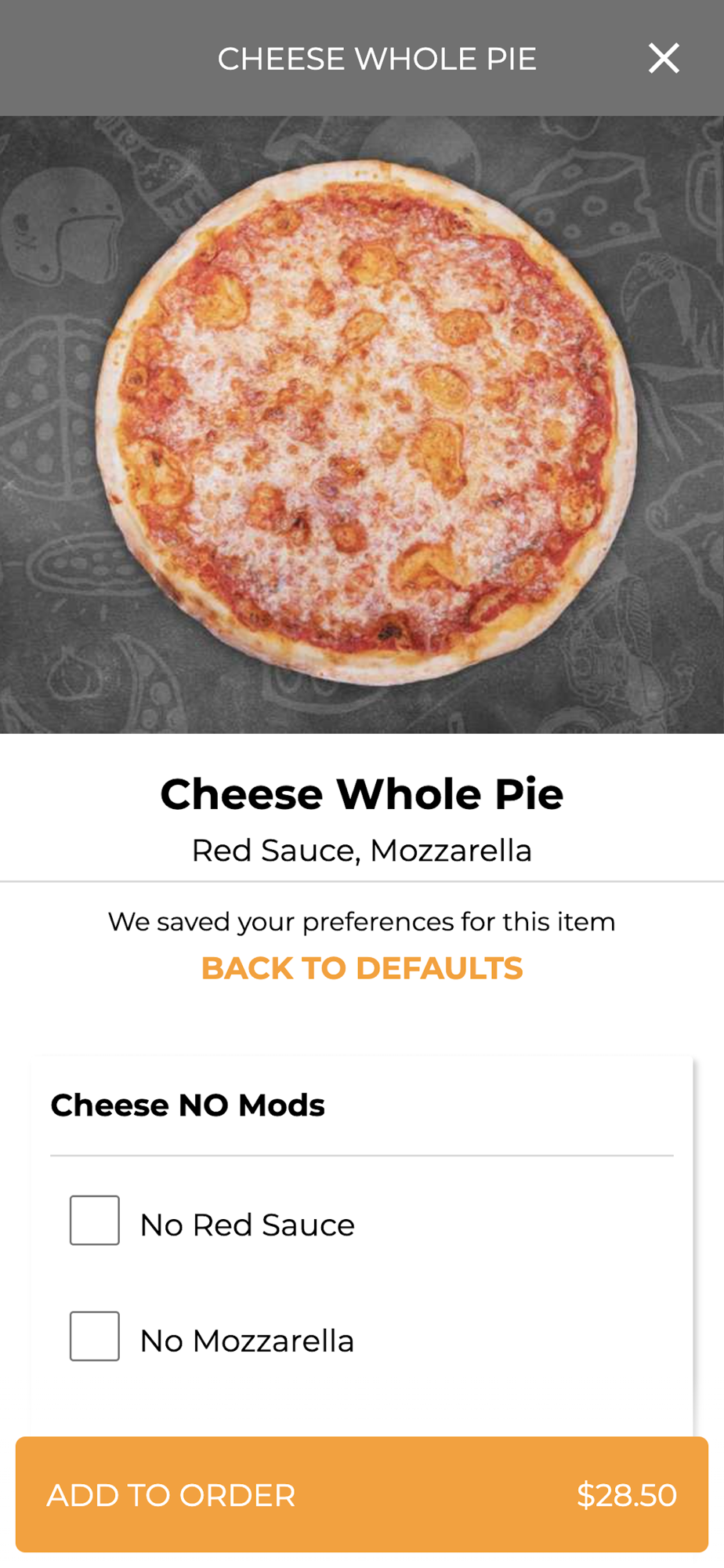
Task: Check the No Red Sauce option
Action: click(x=95, y=1220)
